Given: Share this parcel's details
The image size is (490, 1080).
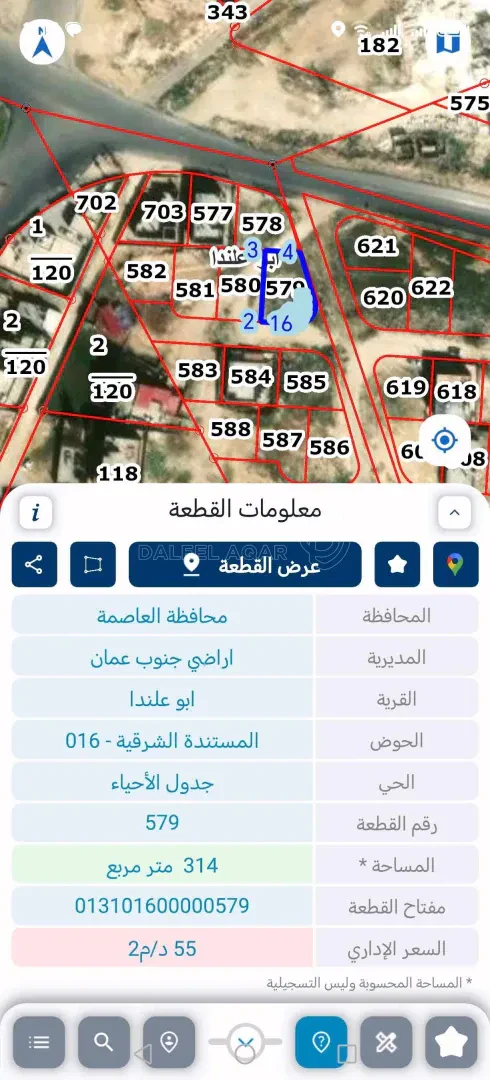Looking at the screenshot, I should coord(34,564).
